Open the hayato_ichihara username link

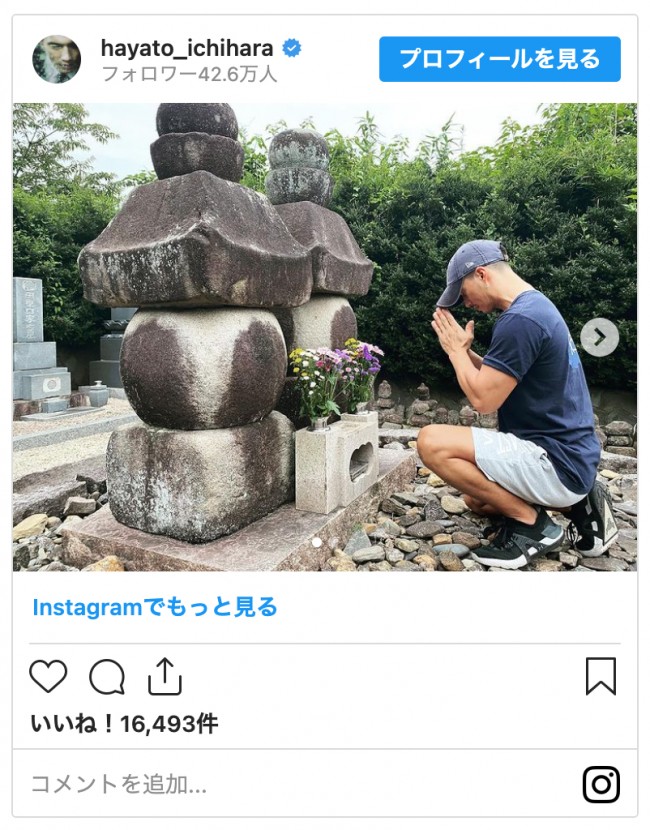coord(186,48)
